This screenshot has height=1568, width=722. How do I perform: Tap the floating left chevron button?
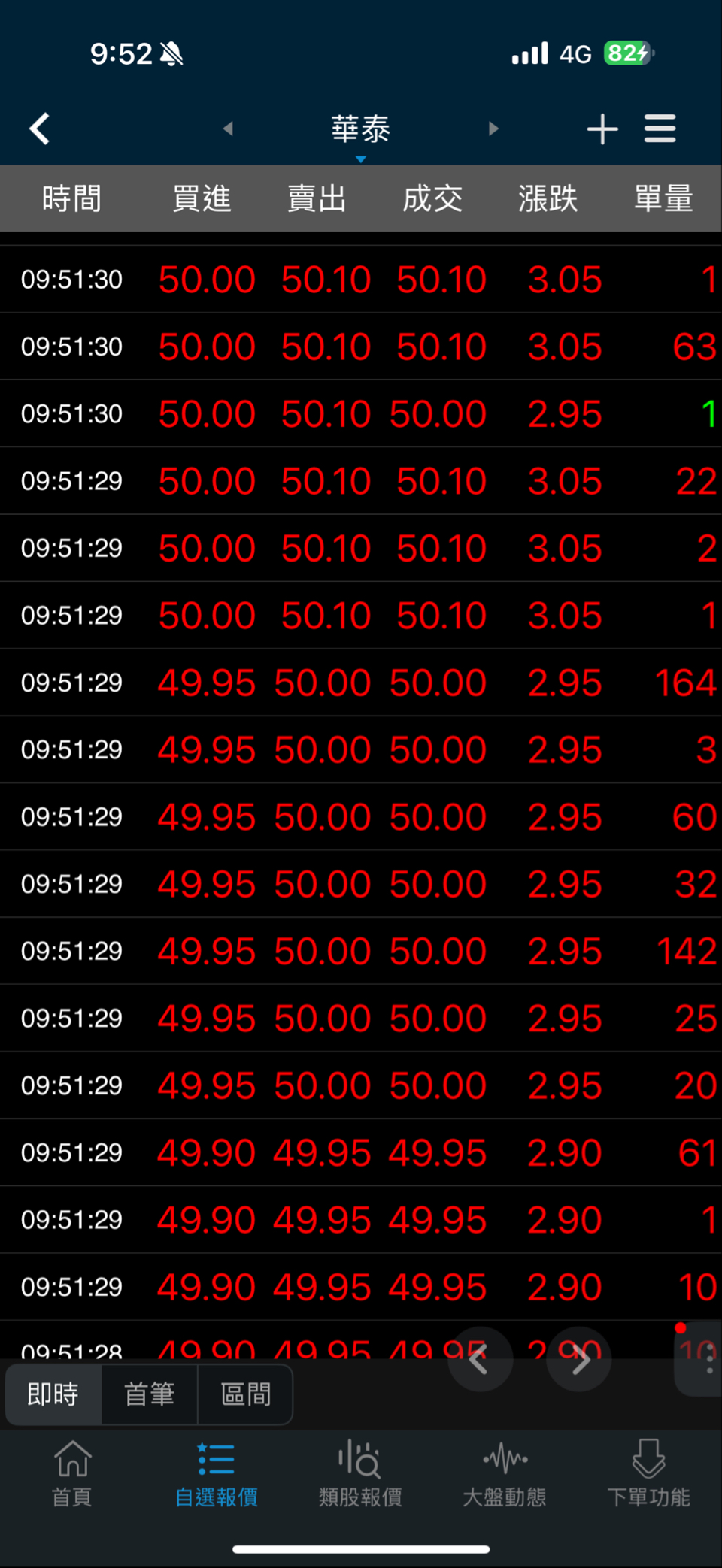click(480, 1360)
